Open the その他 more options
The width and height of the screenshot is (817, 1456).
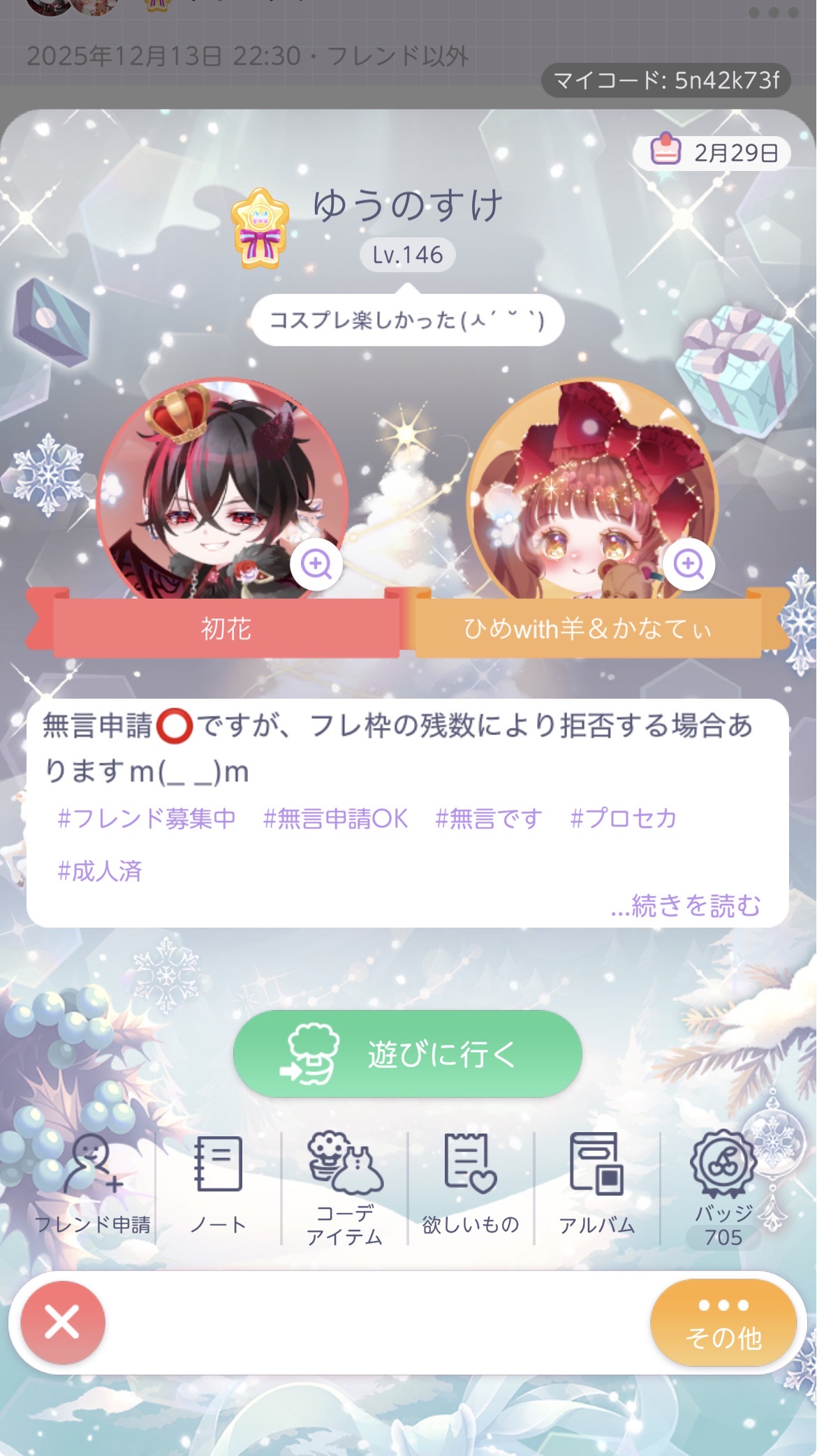pyautogui.click(x=723, y=1323)
